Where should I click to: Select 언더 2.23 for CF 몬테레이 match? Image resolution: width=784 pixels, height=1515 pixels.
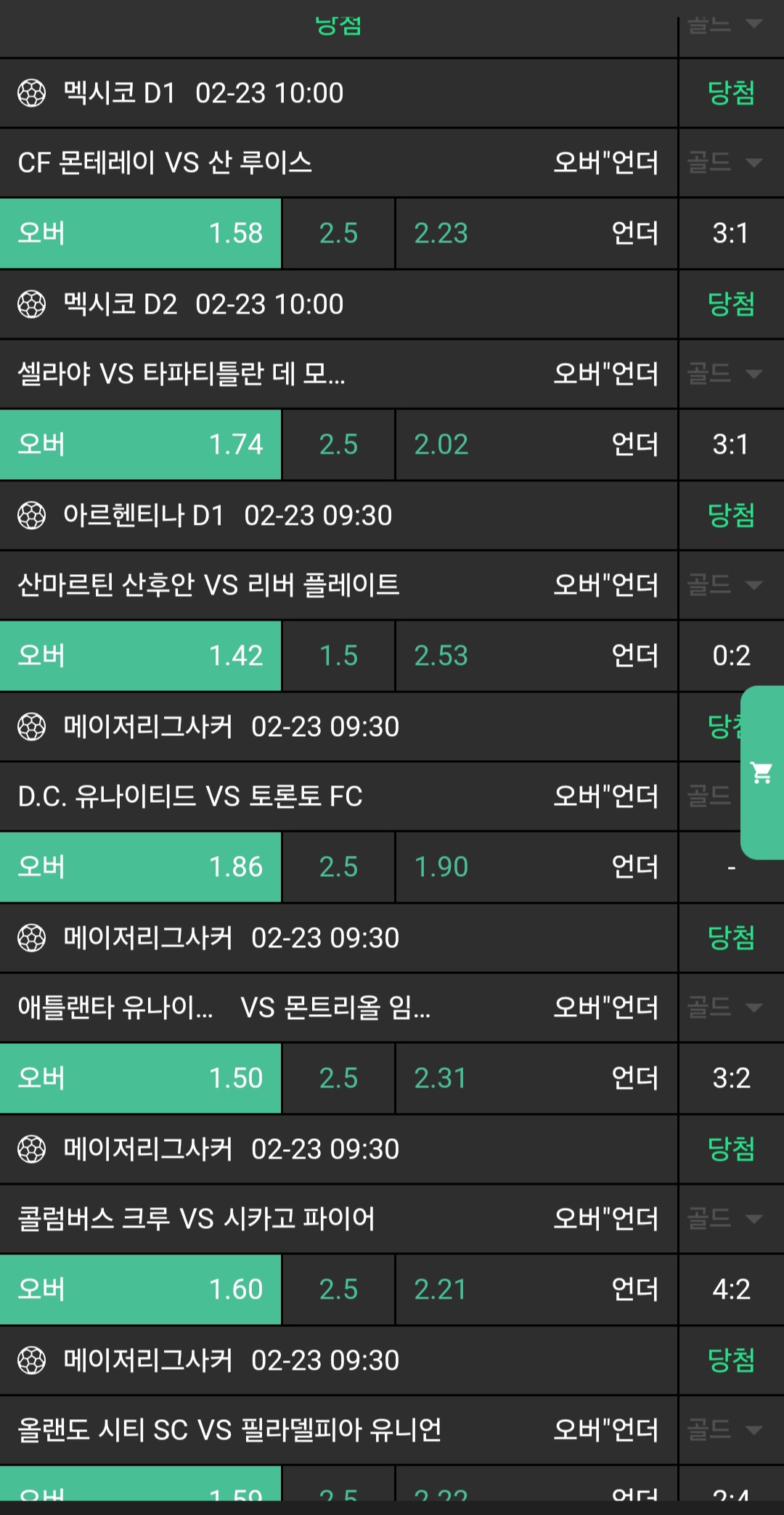[536, 233]
